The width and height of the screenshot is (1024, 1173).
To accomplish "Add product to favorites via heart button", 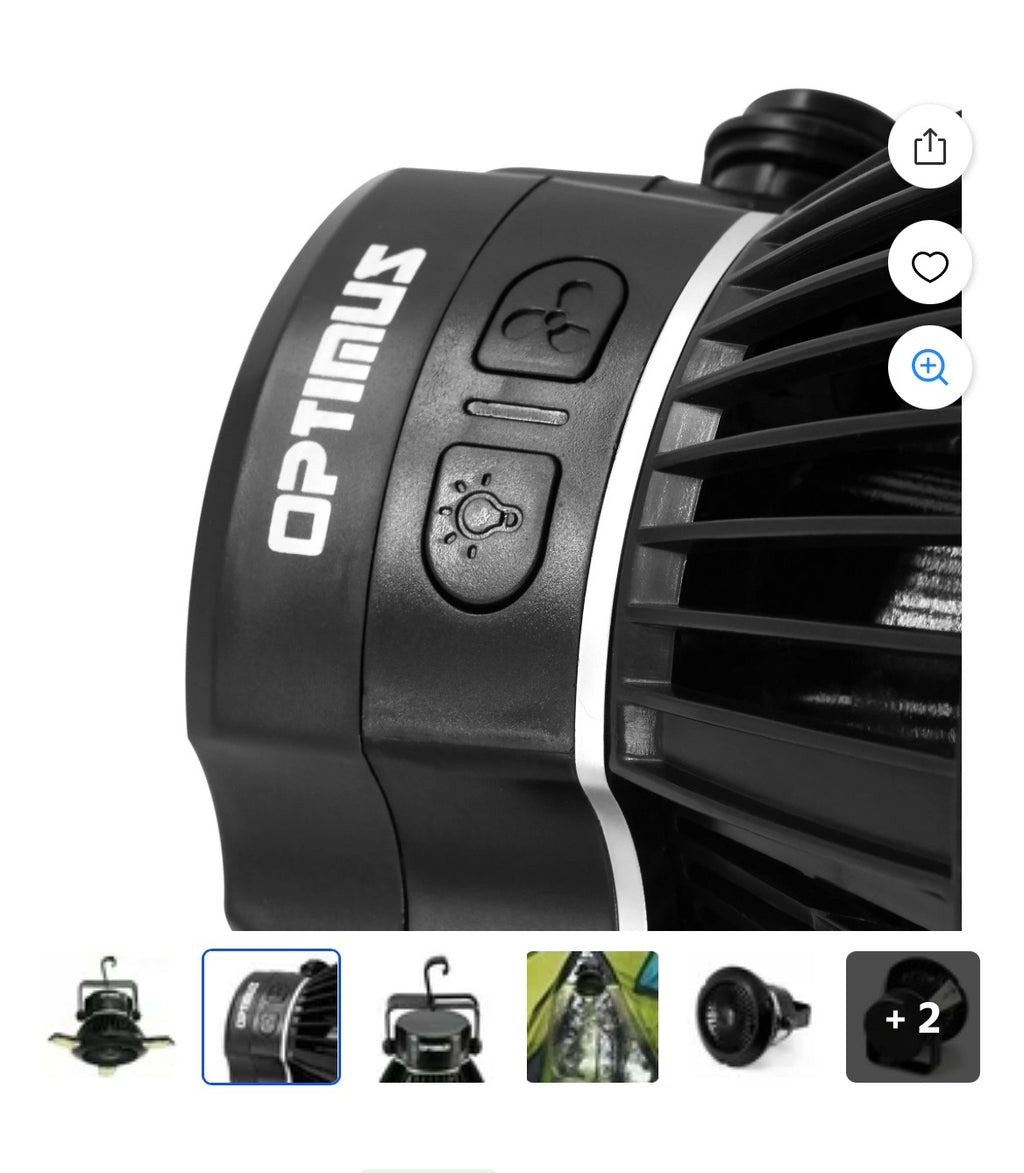I will [x=929, y=266].
